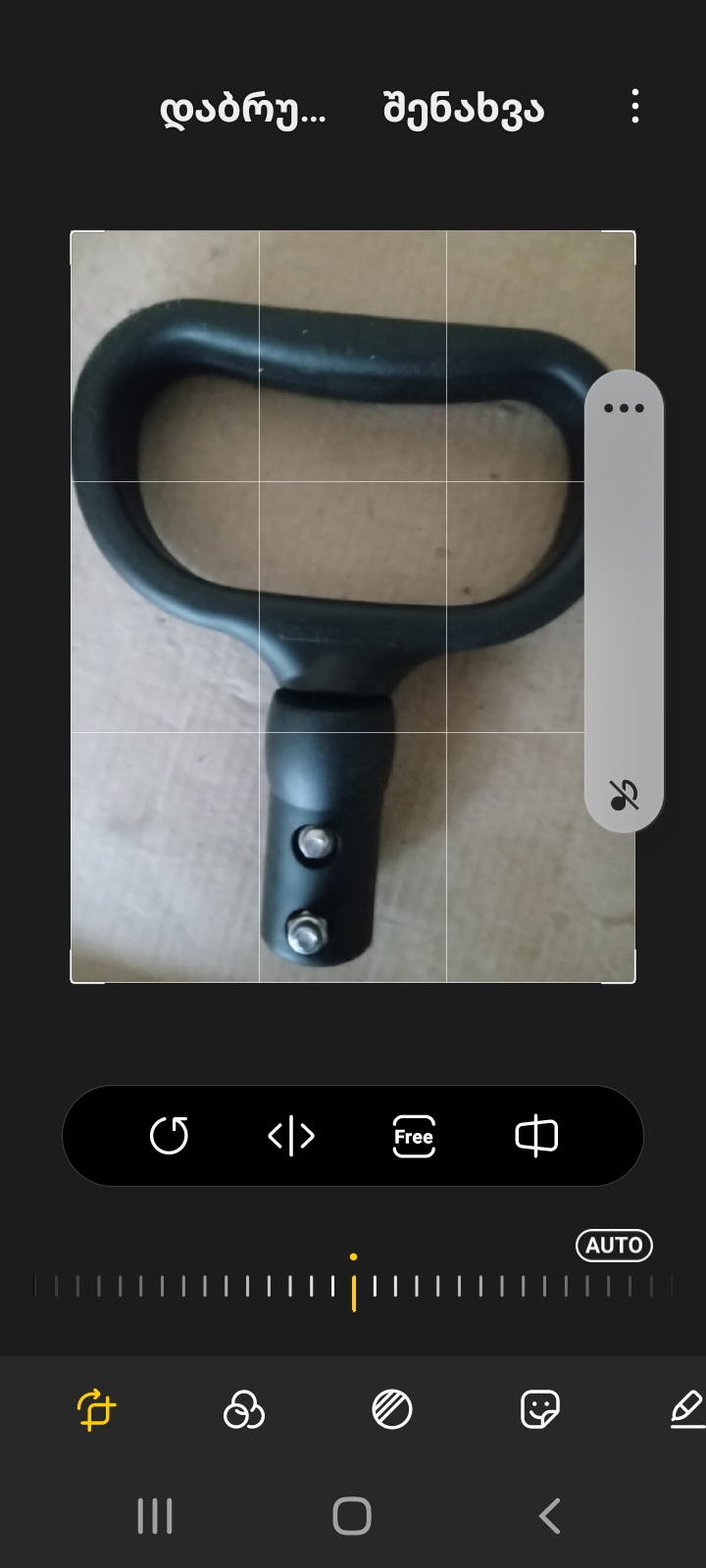Flip the photo horizontally
This screenshot has width=706, height=1568.
291,1136
